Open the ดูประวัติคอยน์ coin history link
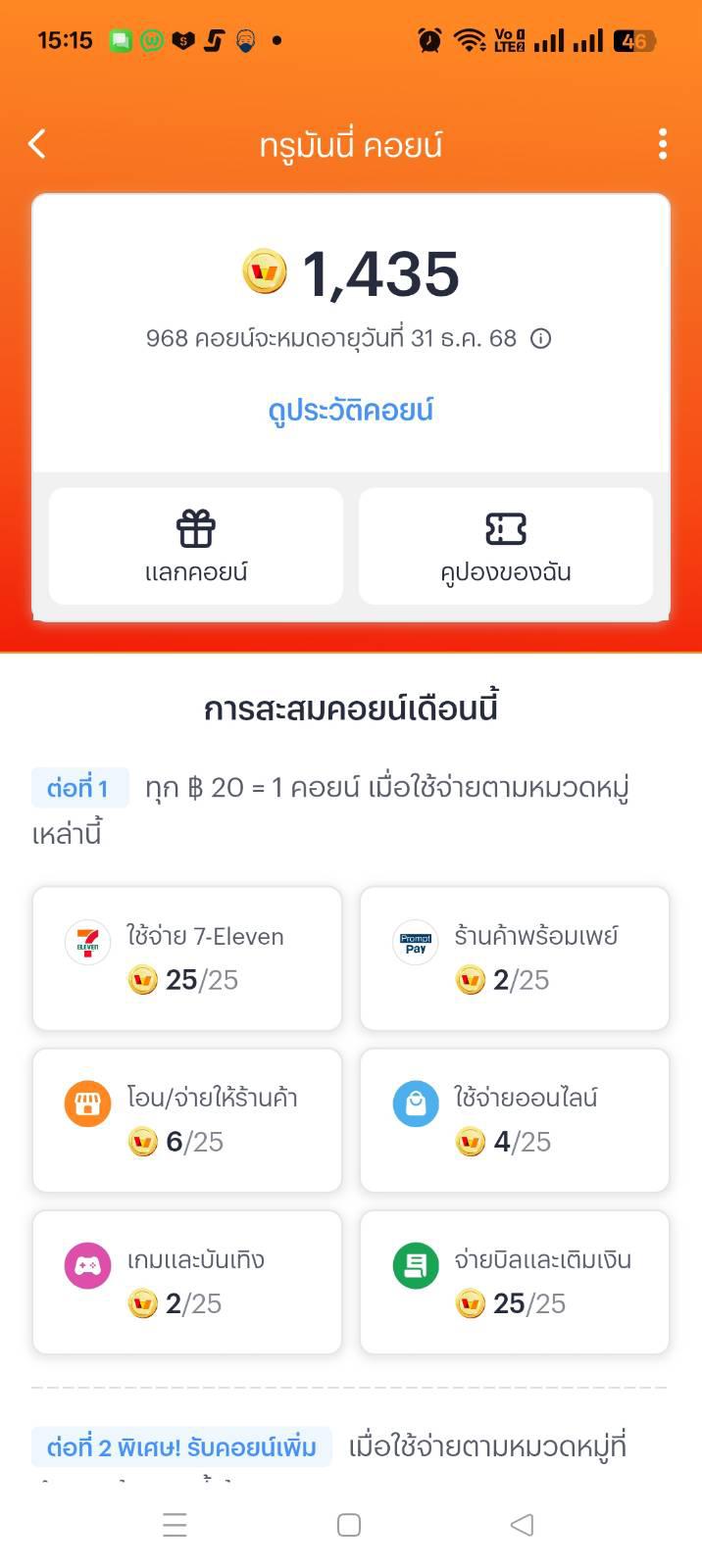The width and height of the screenshot is (702, 1568). (350, 410)
